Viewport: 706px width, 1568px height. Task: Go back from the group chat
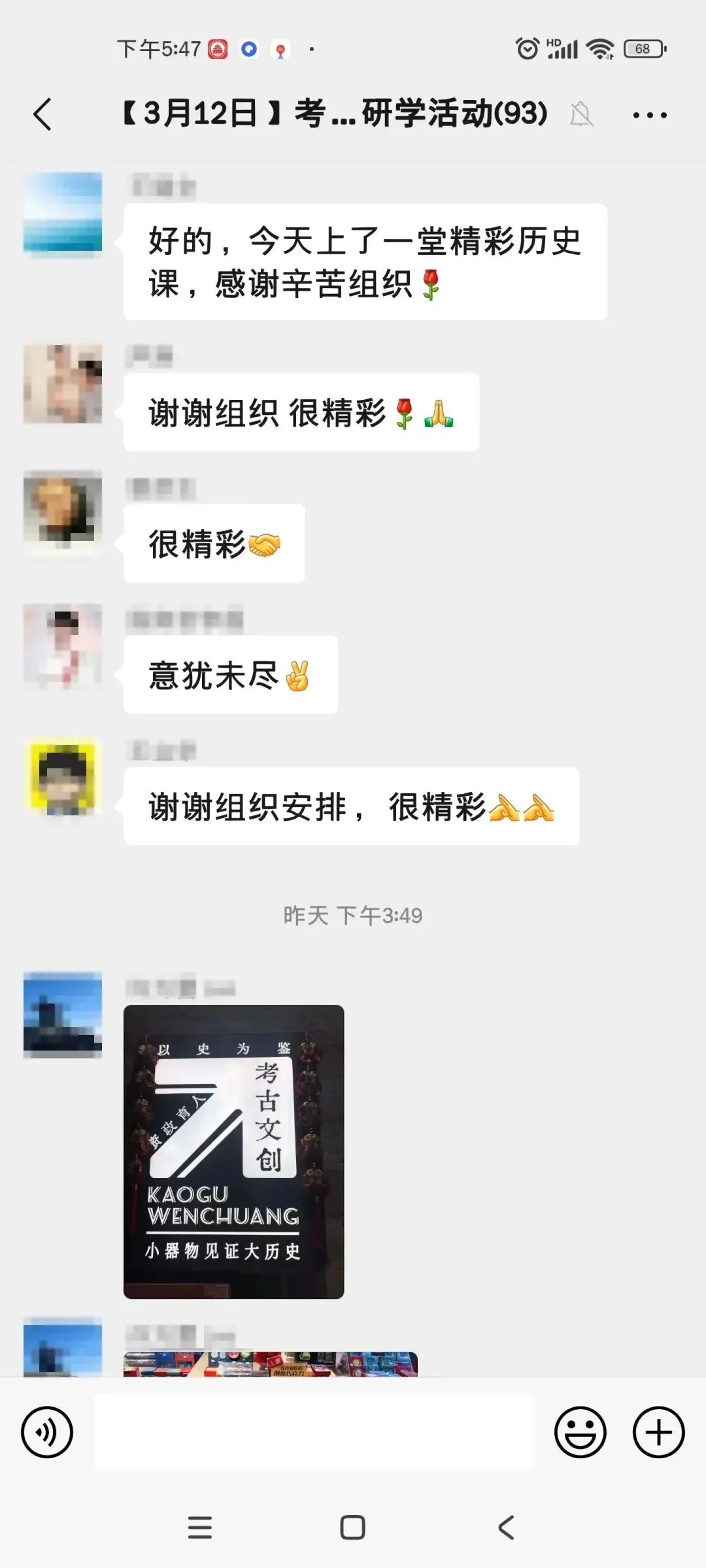[x=43, y=115]
